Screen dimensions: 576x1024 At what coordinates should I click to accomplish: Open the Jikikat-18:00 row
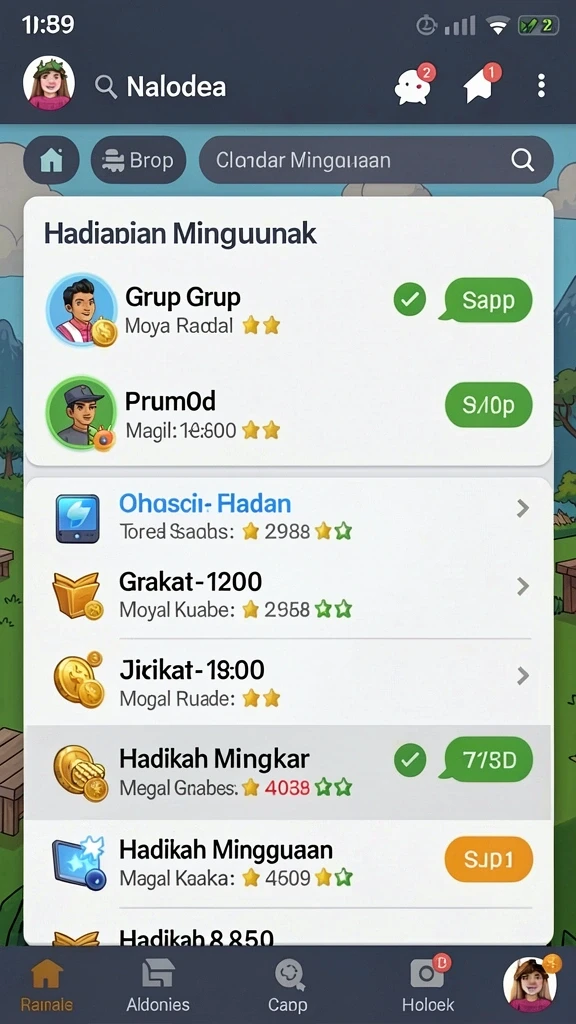288,682
